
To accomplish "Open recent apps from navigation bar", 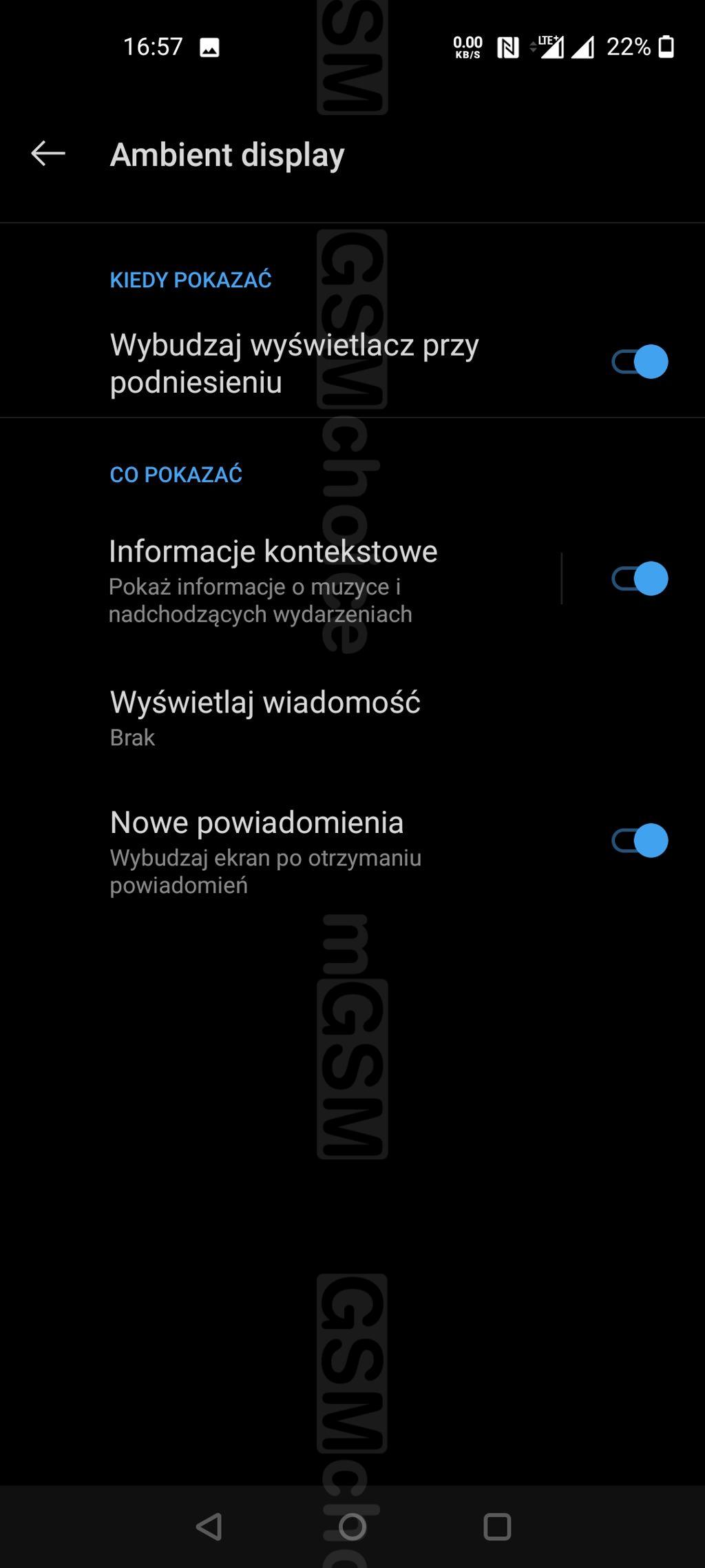I will coord(497,1527).
